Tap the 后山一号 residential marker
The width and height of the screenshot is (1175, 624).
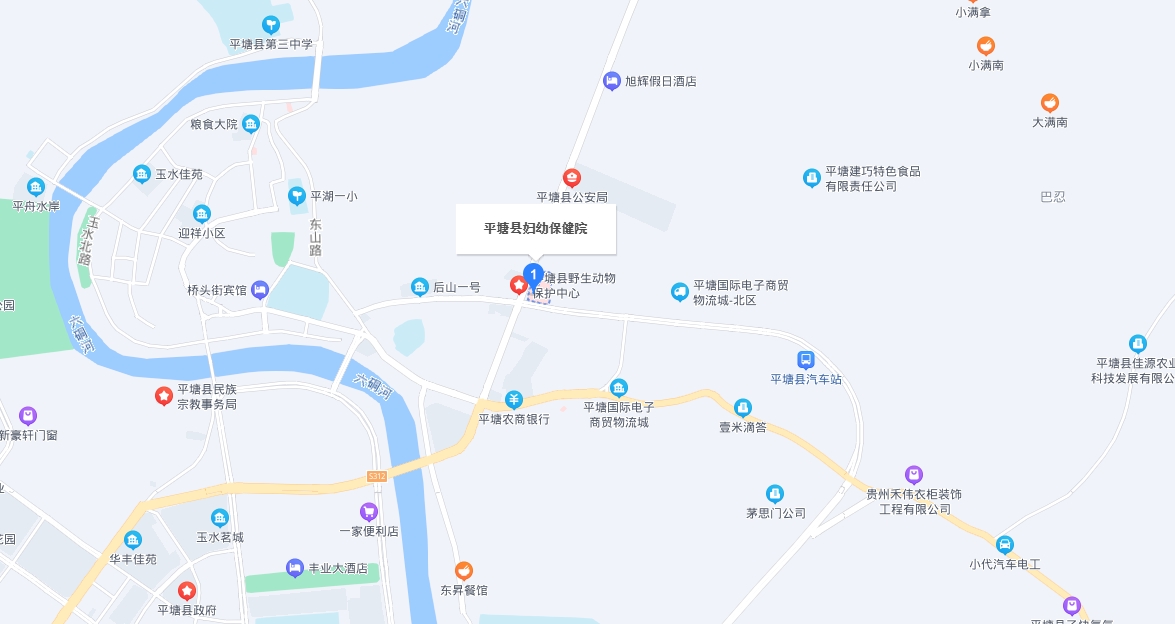click(420, 288)
